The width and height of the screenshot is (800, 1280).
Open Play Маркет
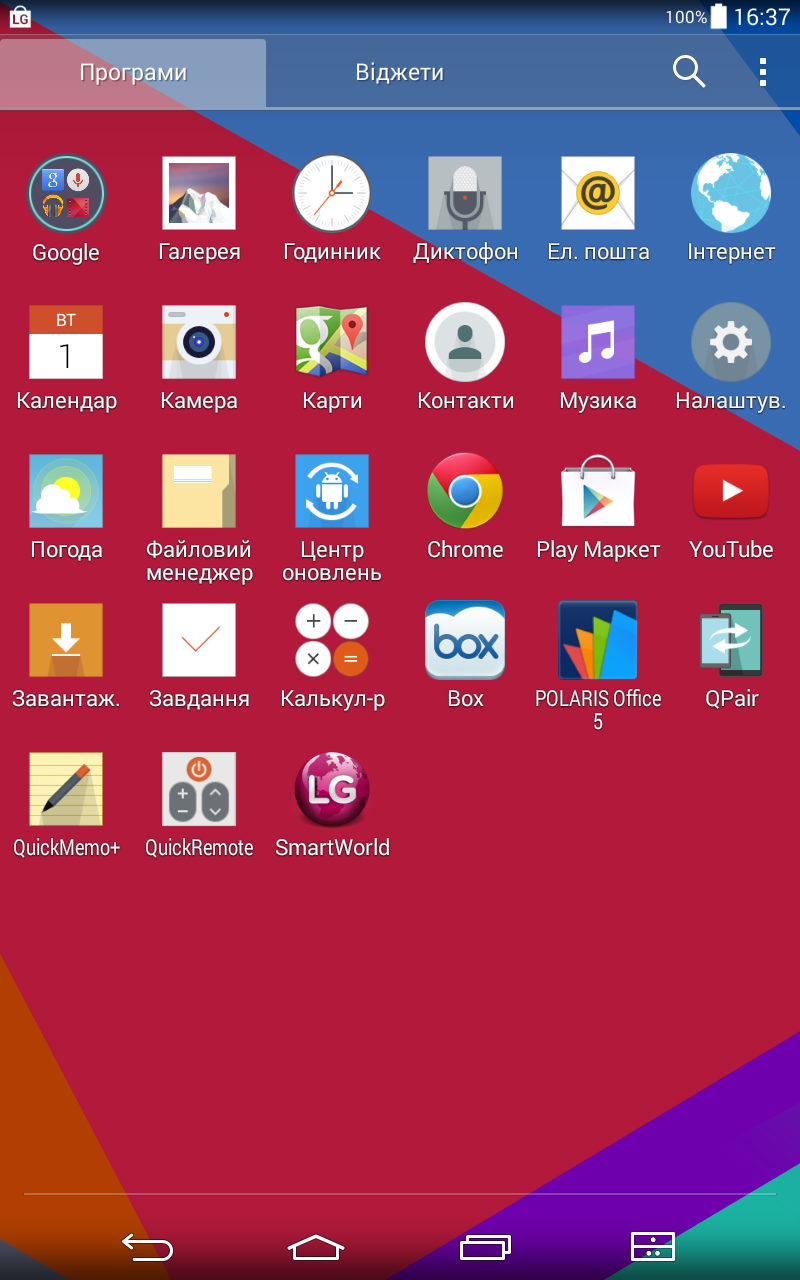598,491
